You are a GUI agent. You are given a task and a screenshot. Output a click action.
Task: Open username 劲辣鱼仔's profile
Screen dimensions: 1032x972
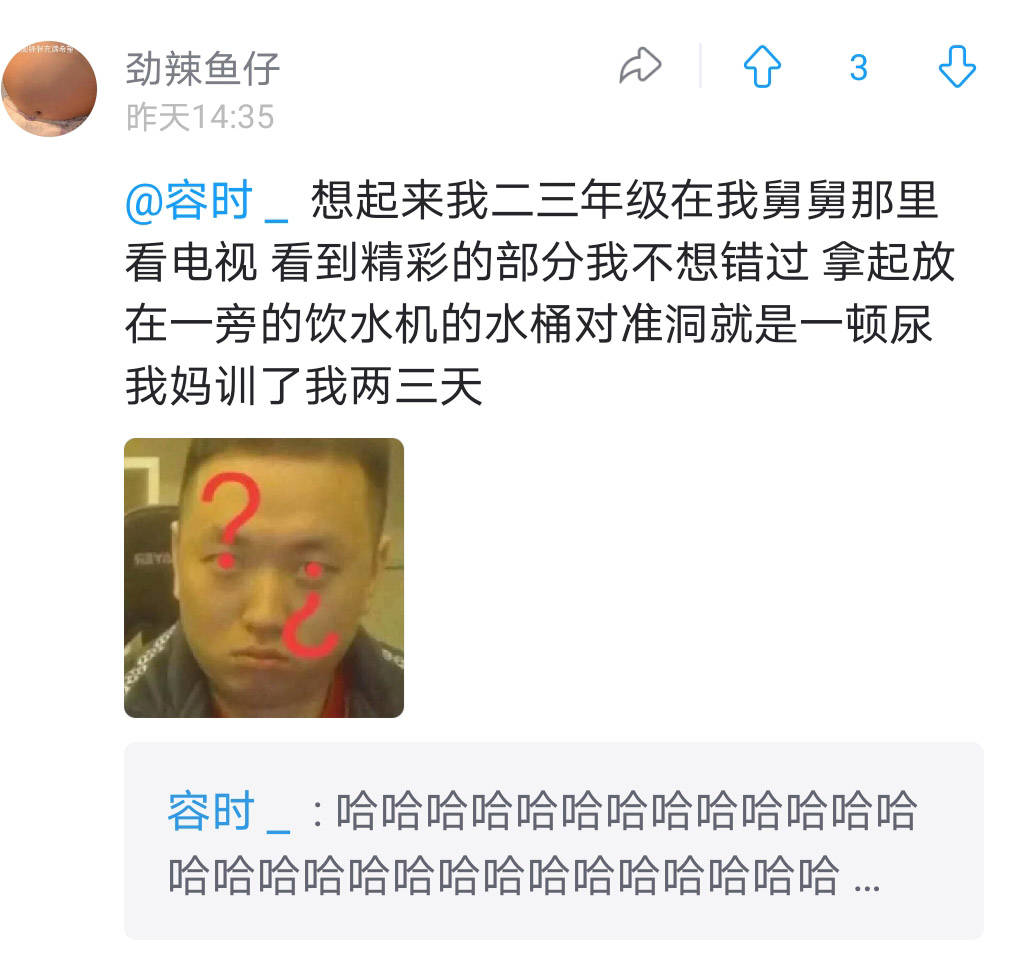[202, 68]
